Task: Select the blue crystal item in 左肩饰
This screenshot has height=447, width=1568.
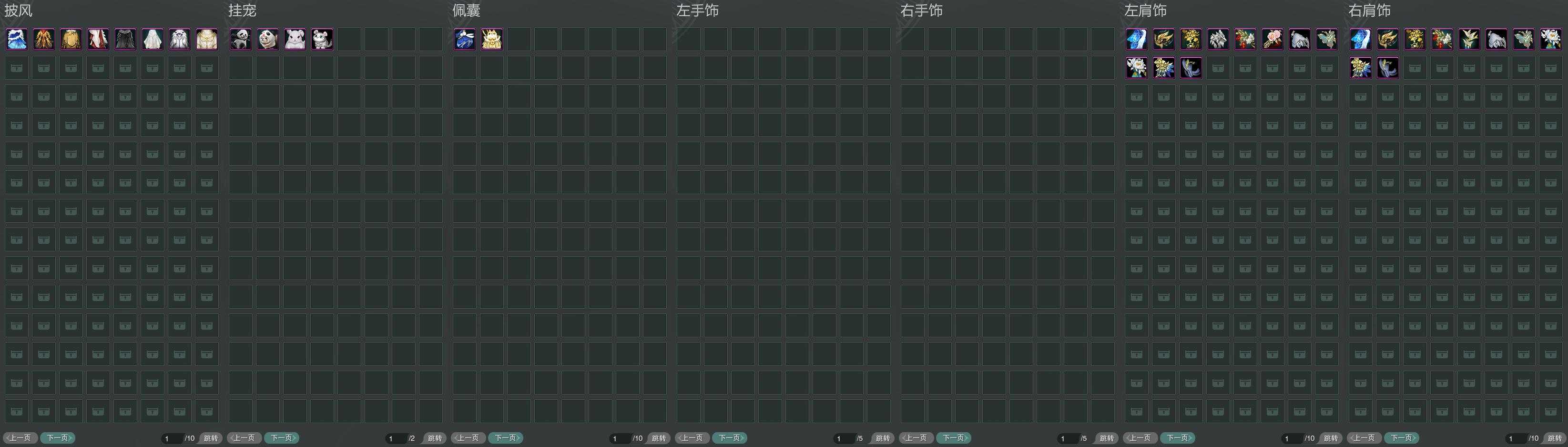Action: click(x=1136, y=39)
